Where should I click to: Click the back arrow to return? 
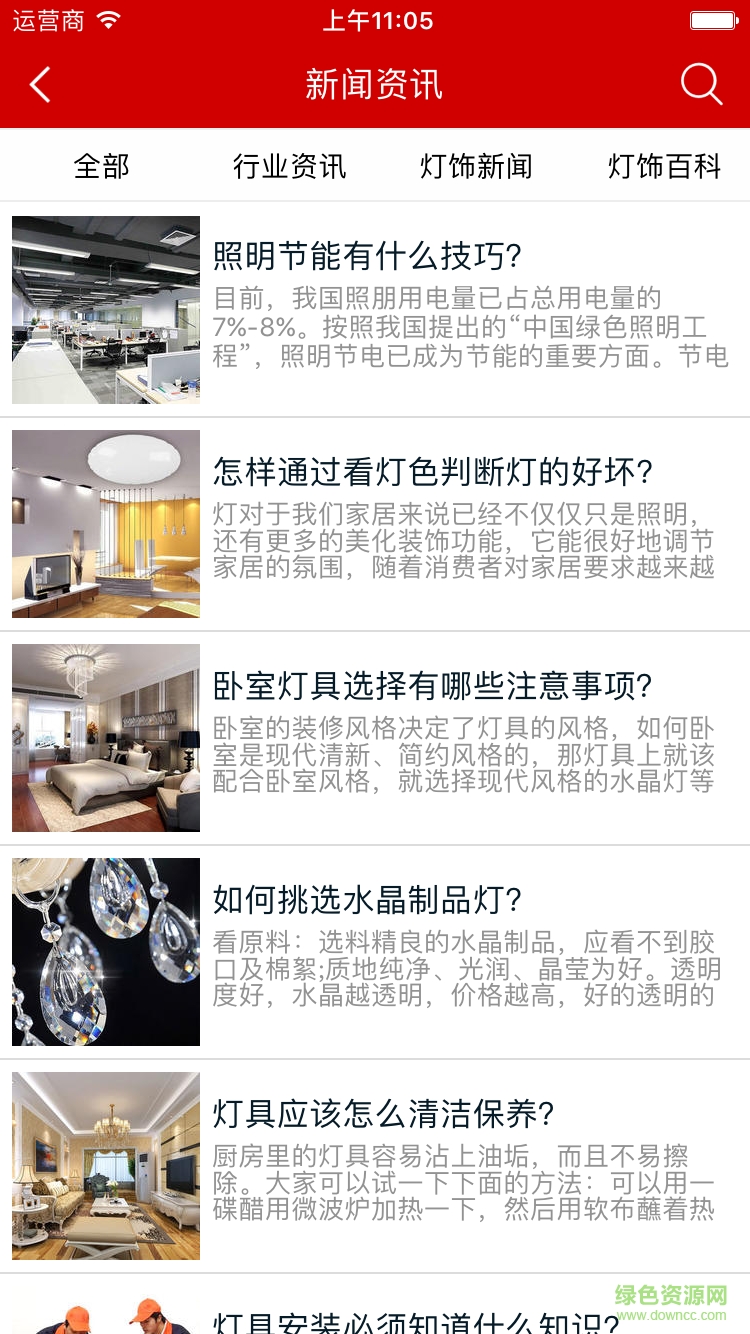pyautogui.click(x=40, y=85)
